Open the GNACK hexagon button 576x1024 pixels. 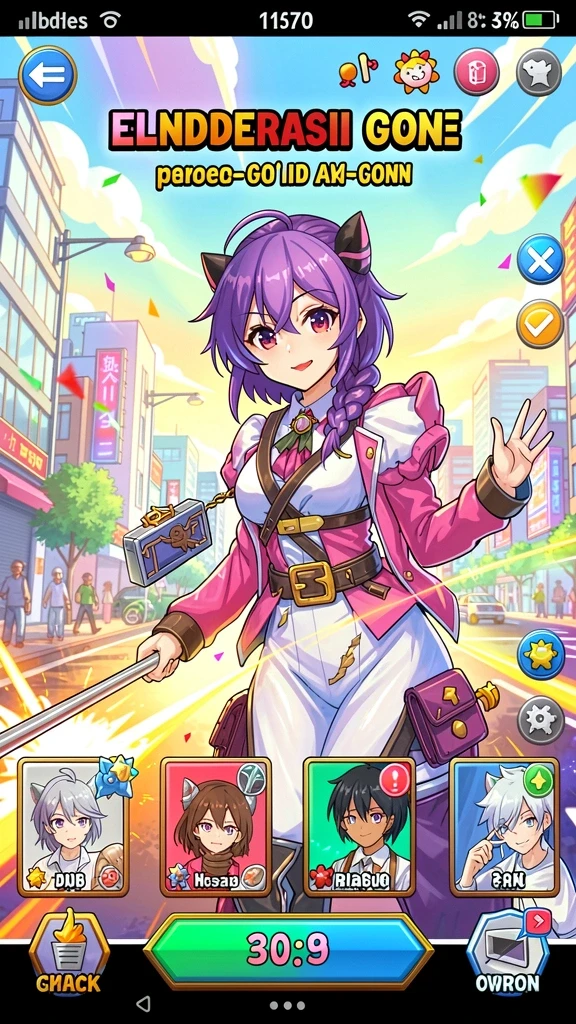[x=69, y=954]
